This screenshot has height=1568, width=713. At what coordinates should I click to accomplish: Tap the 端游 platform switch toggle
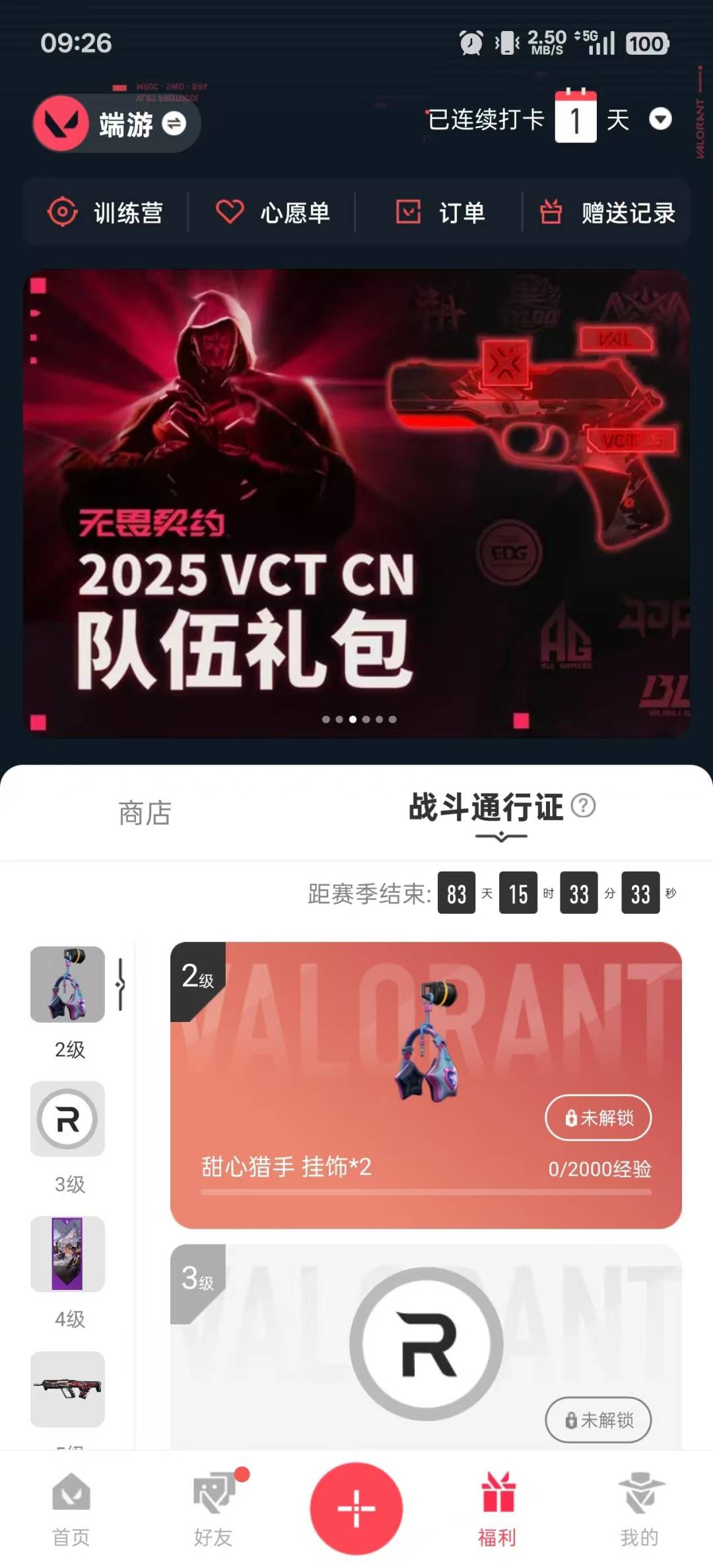pos(173,125)
